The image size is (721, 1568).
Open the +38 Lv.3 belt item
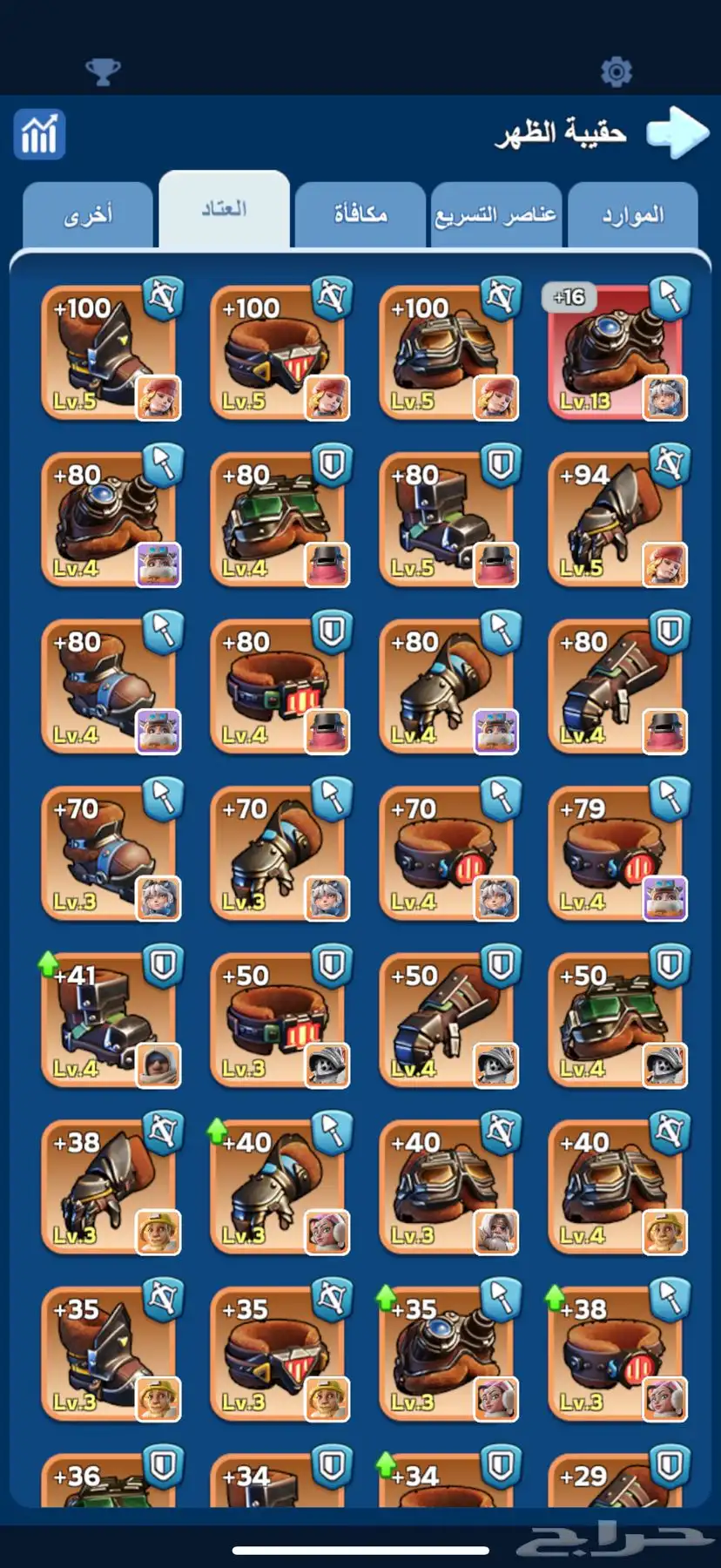click(617, 1355)
